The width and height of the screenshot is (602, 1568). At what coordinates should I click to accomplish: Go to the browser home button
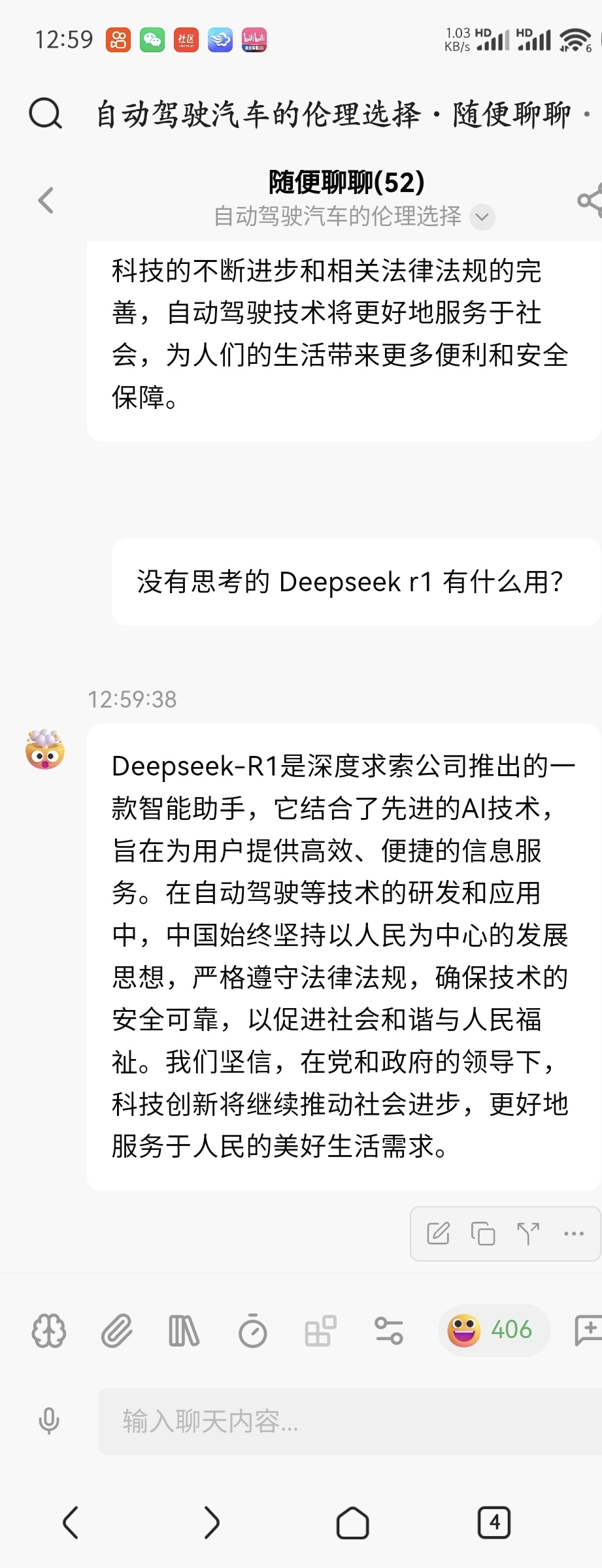pyautogui.click(x=352, y=1523)
